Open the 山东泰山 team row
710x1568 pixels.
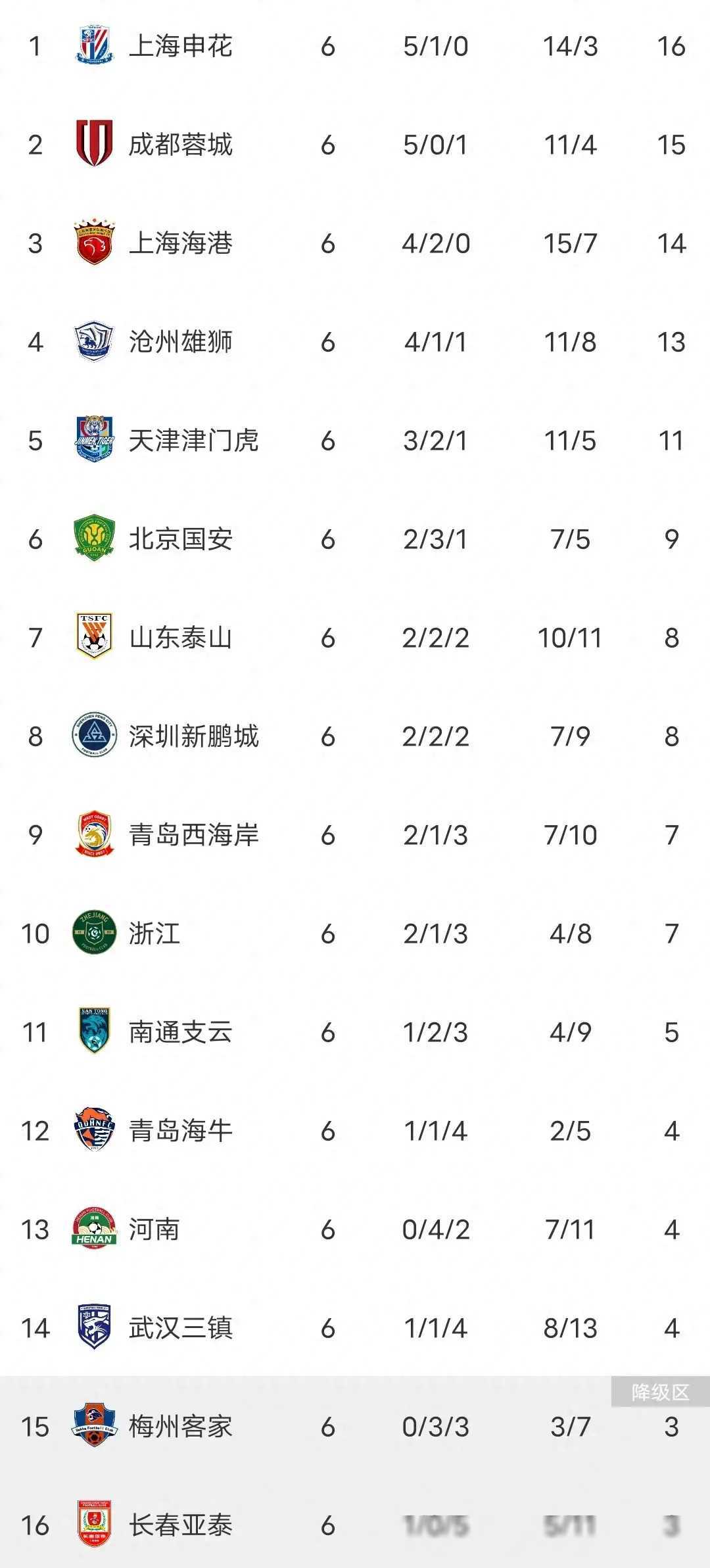pyautogui.click(x=355, y=638)
